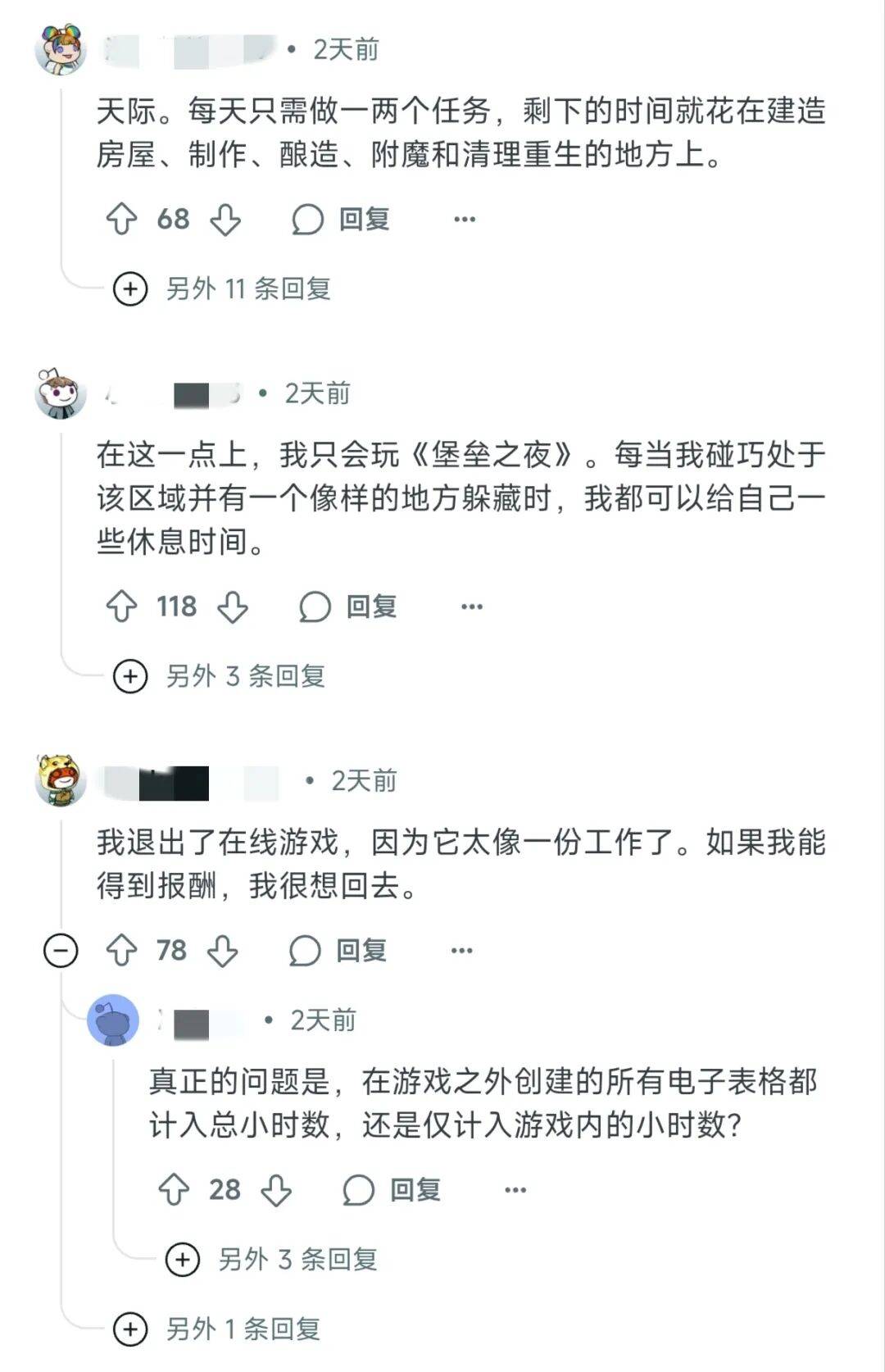Upvote the 堡垒之夜 comment
Screen dimensions: 885x1372
(121, 606)
